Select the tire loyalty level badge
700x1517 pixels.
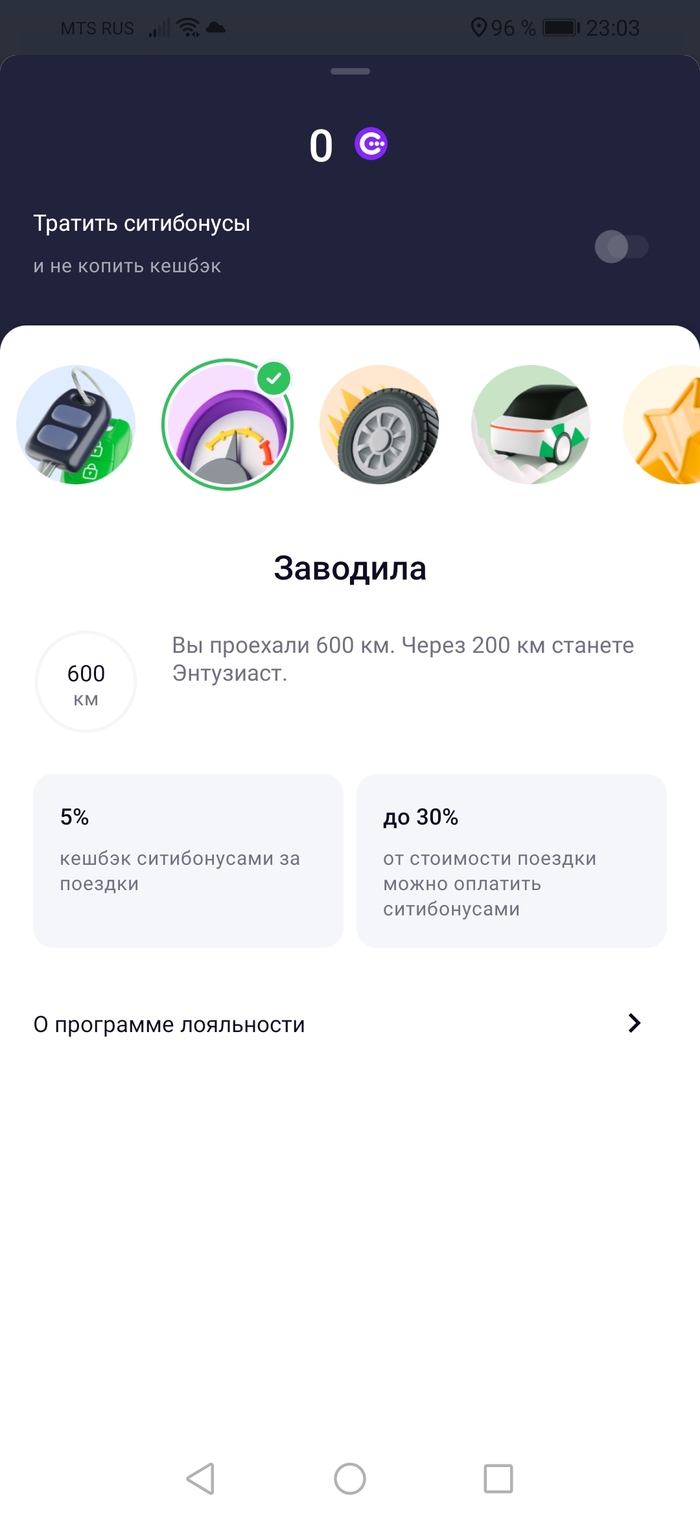(x=379, y=425)
